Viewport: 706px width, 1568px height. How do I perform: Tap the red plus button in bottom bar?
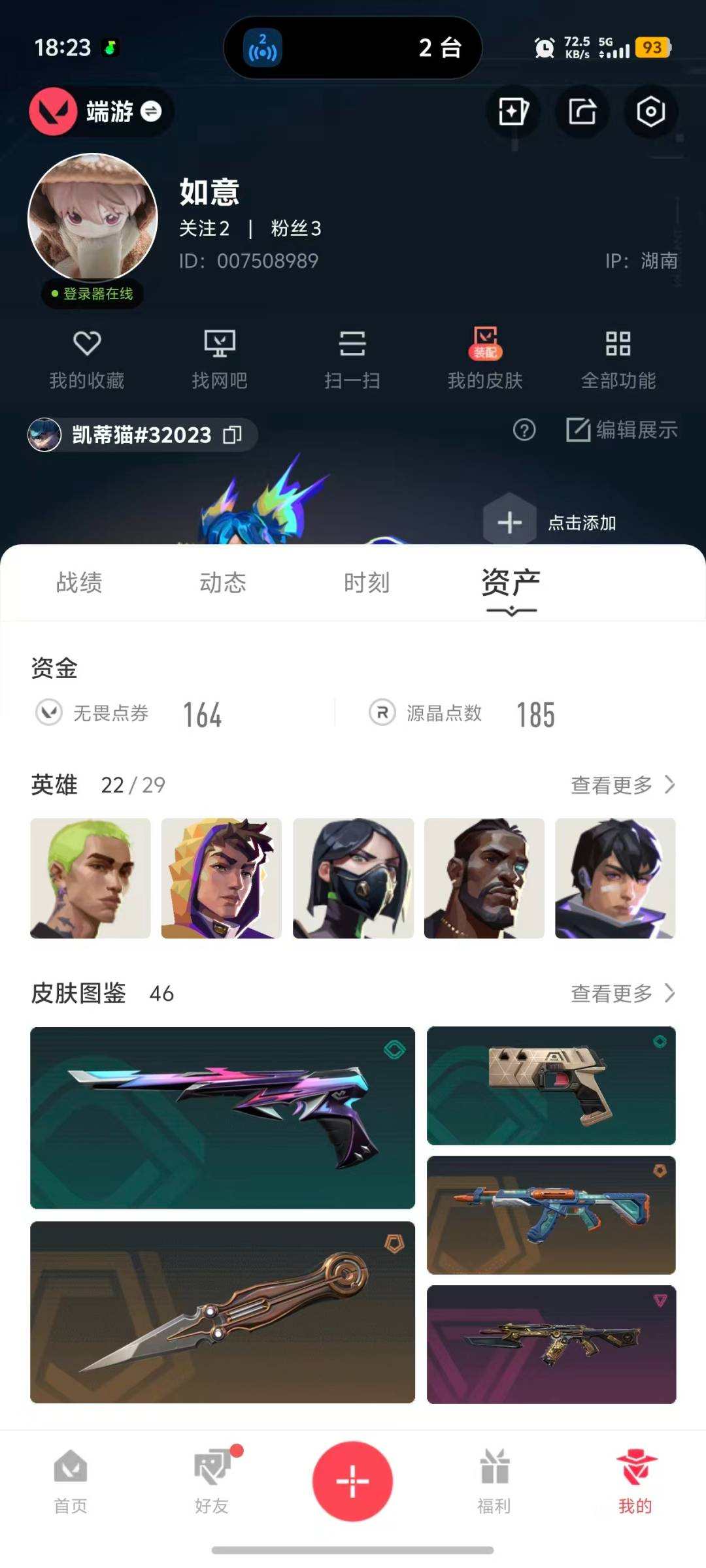pyautogui.click(x=352, y=1481)
